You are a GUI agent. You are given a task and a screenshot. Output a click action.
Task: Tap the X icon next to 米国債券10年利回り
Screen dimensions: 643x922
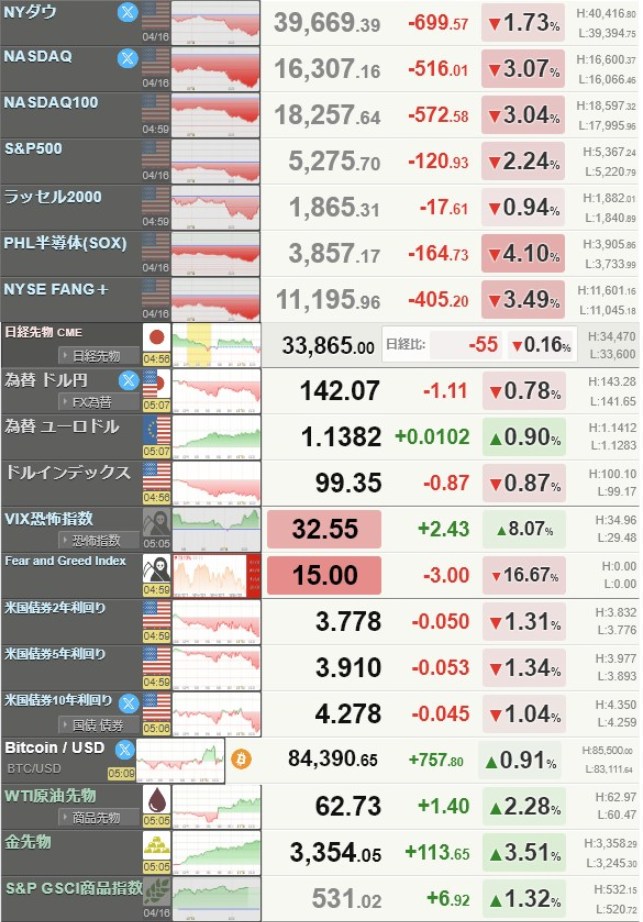(x=127, y=702)
